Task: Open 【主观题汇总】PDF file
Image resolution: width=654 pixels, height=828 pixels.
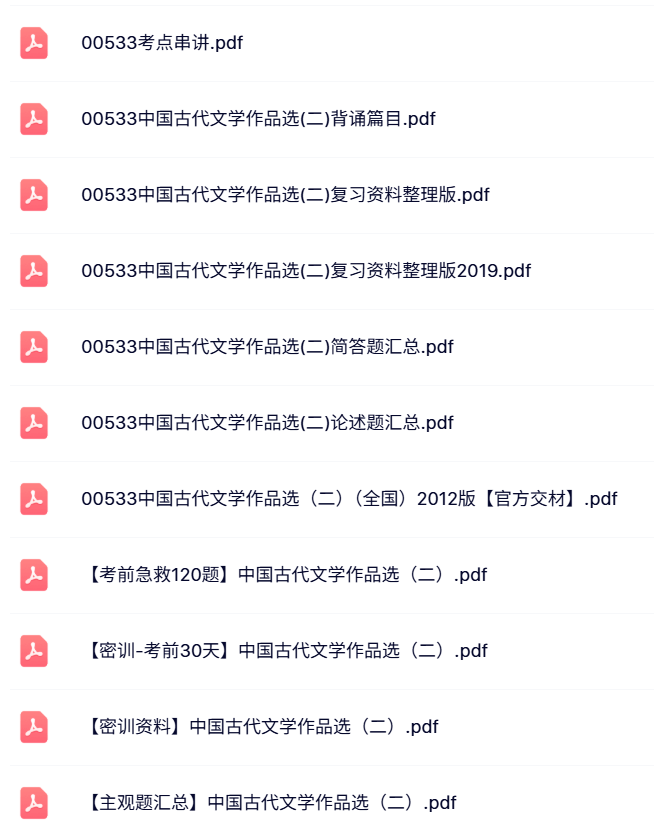Action: (272, 803)
